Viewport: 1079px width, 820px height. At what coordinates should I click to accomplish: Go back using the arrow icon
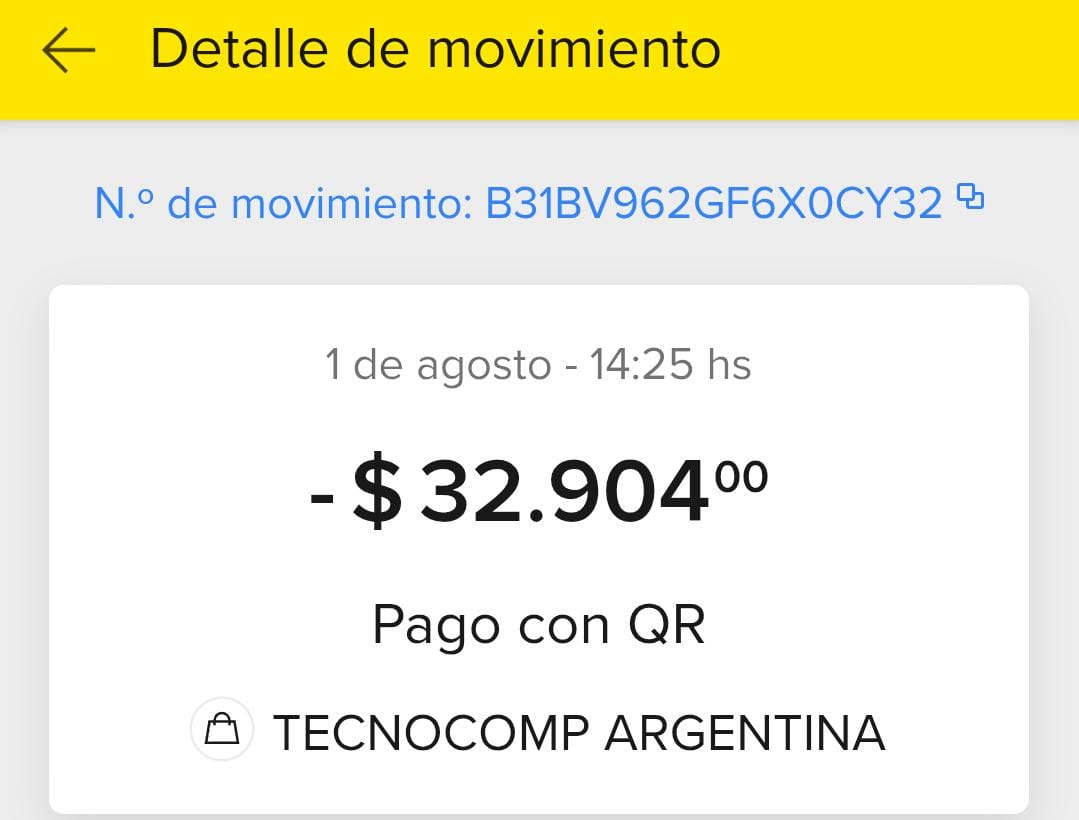68,50
